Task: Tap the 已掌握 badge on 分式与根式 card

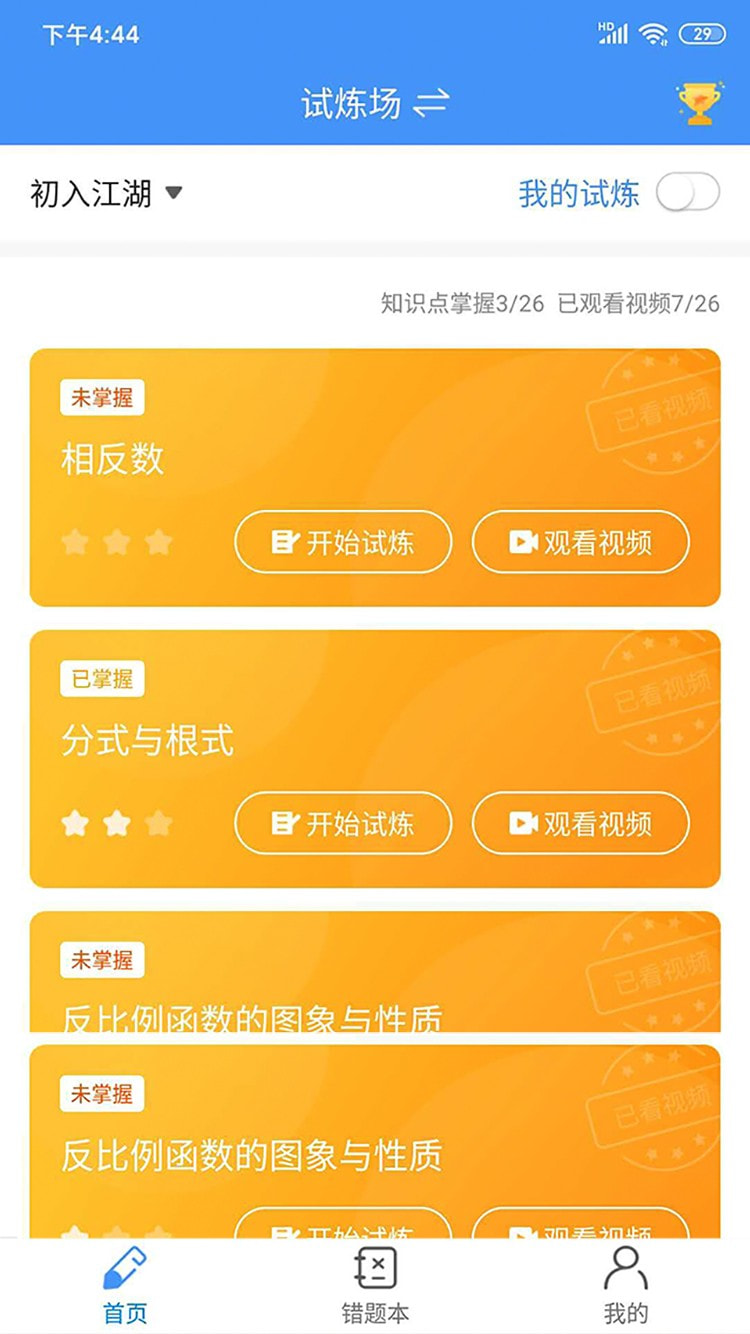Action: [102, 678]
